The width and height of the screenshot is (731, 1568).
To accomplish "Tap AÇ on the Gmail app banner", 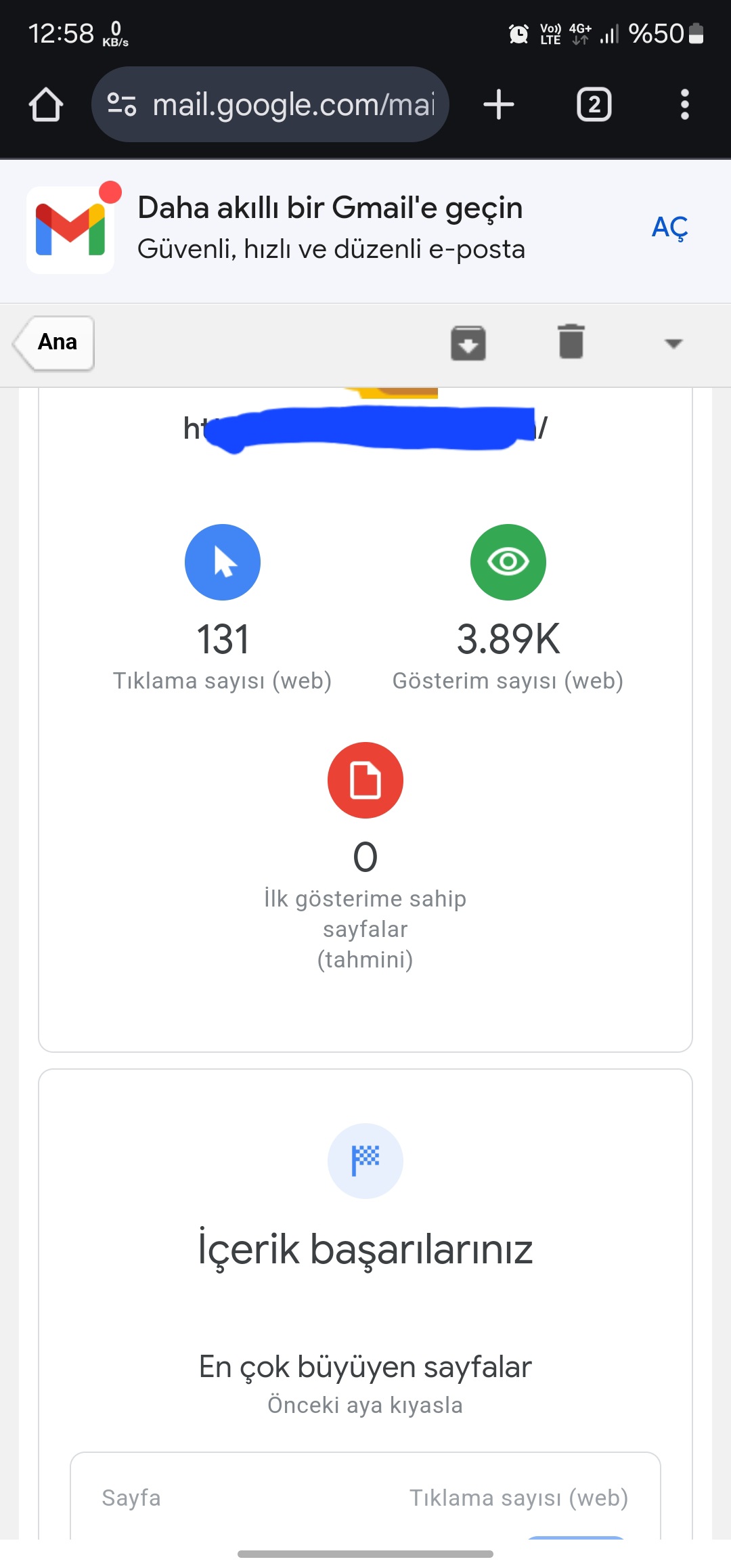I will 669,228.
